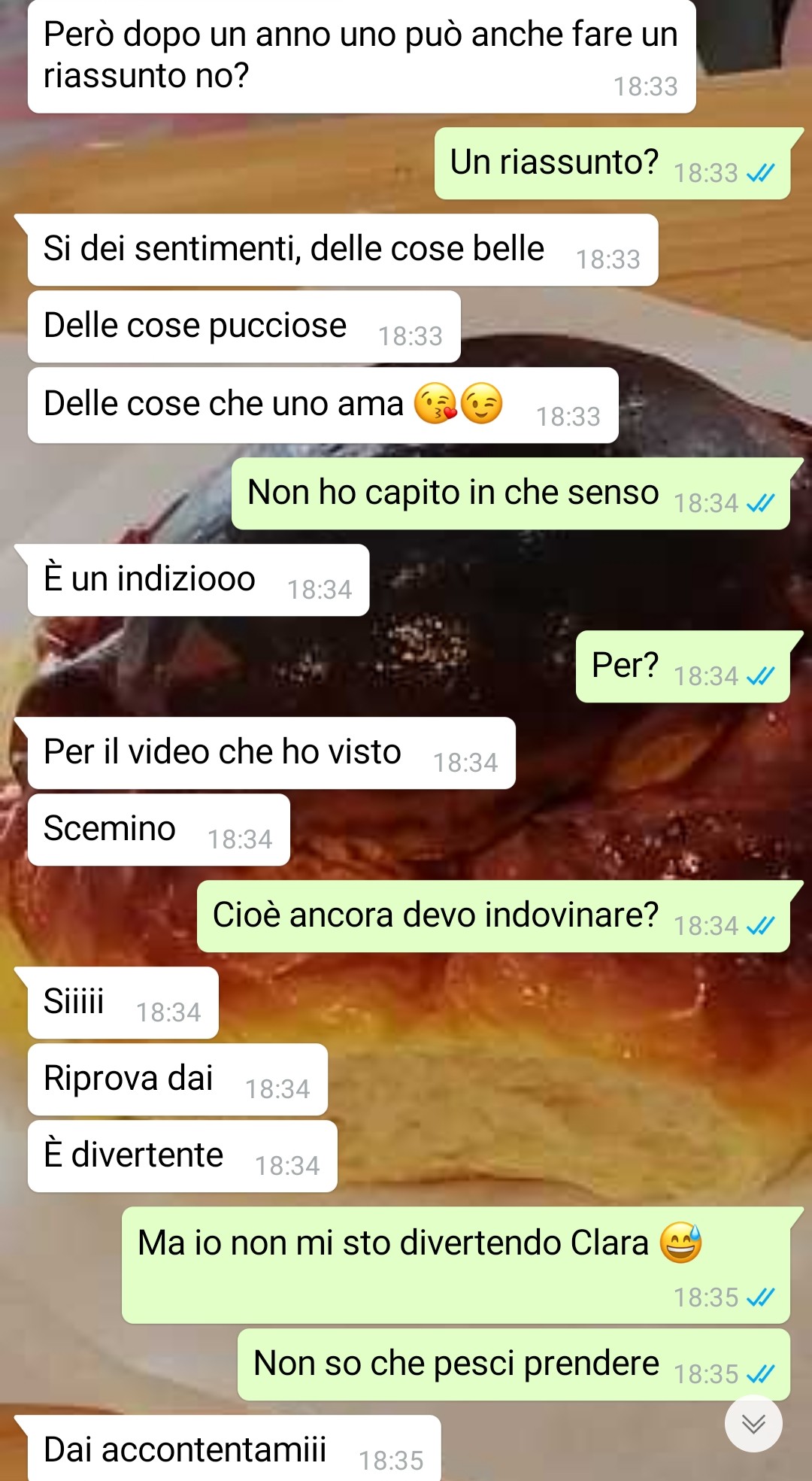Jump to latest messages with down arrow
The width and height of the screenshot is (812, 1481).
coord(753,1424)
